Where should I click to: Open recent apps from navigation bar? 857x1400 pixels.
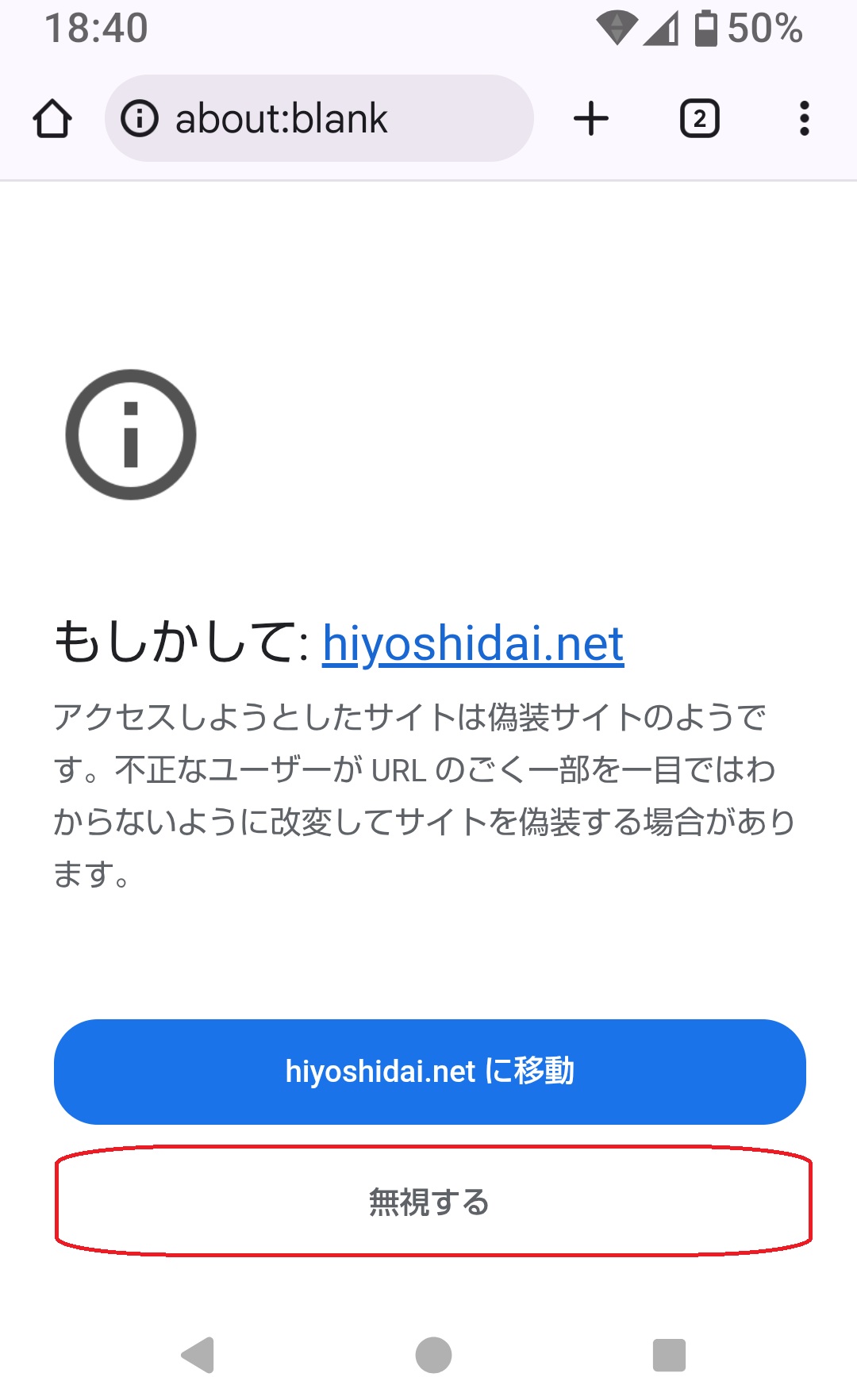point(669,1355)
